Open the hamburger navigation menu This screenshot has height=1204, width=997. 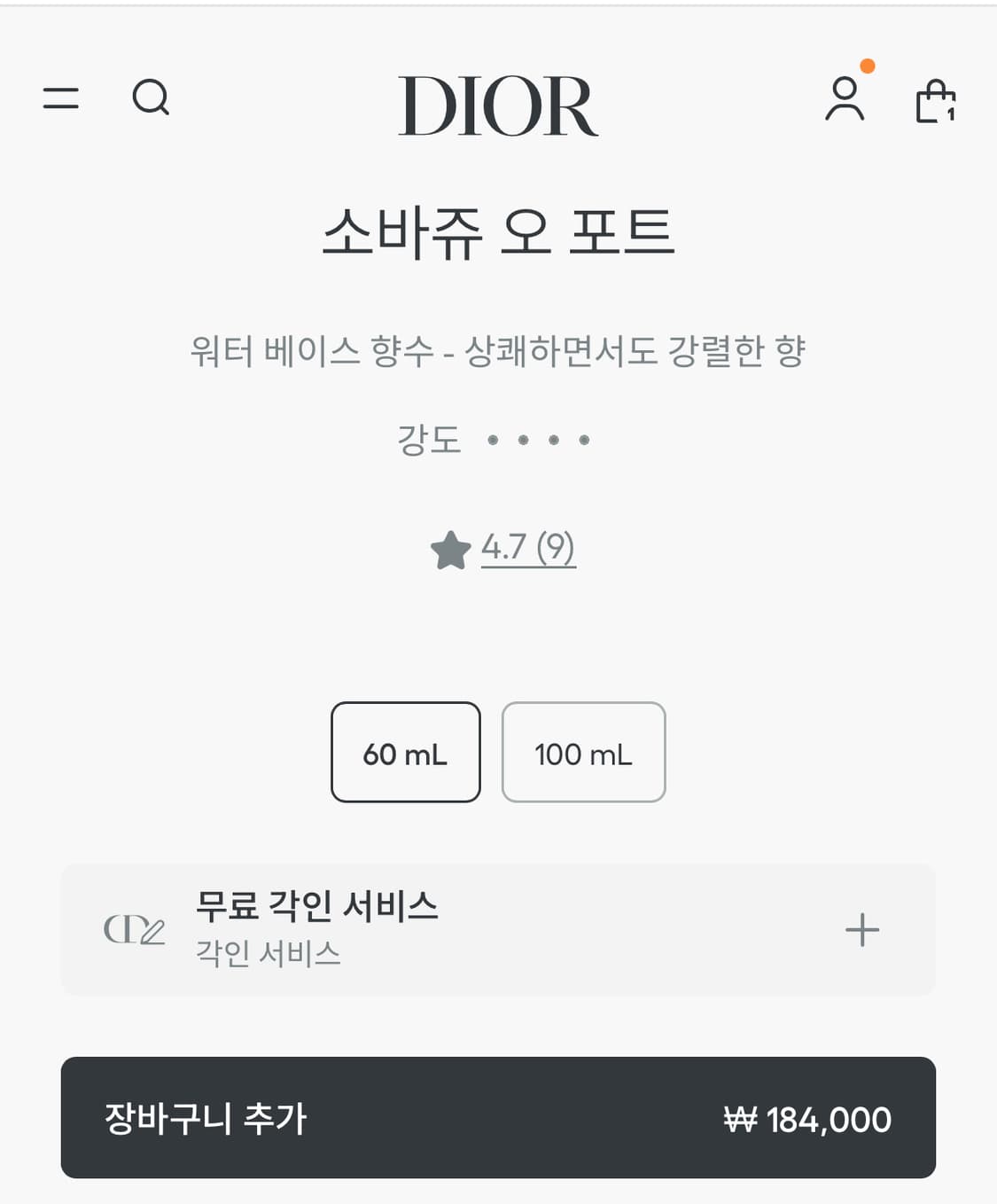tap(62, 99)
